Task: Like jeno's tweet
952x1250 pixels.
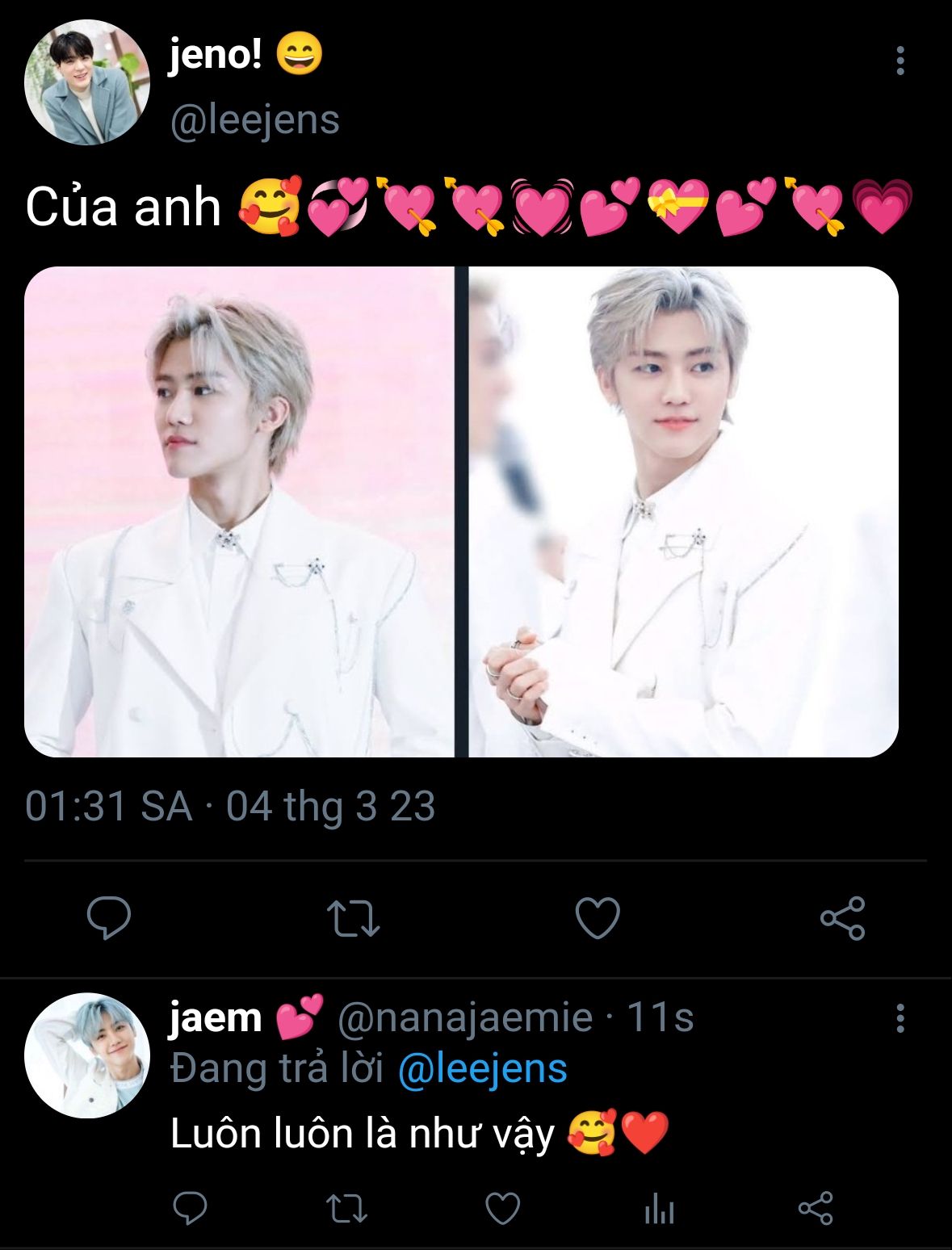Action: (x=598, y=918)
